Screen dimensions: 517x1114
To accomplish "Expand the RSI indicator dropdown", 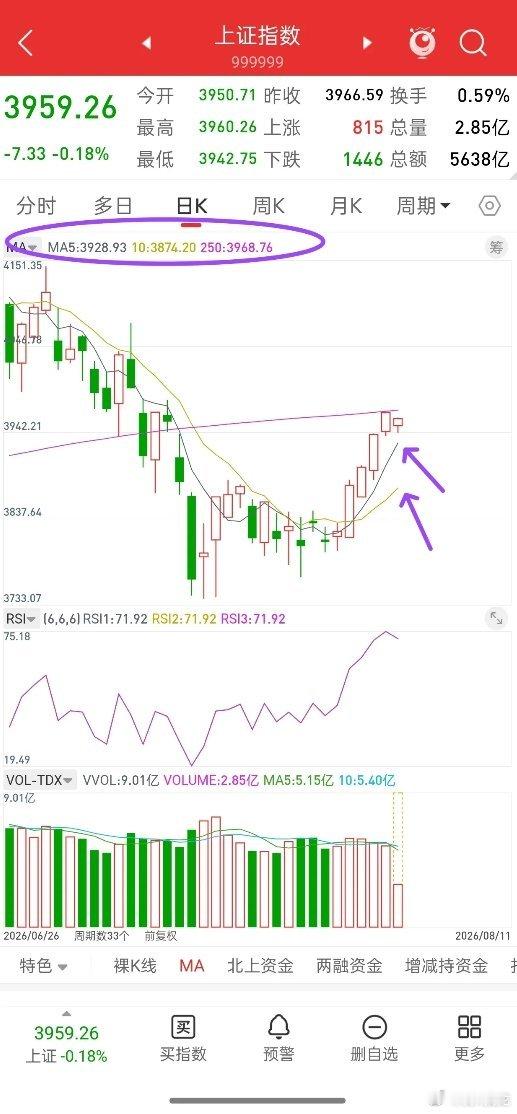I will [x=22, y=619].
